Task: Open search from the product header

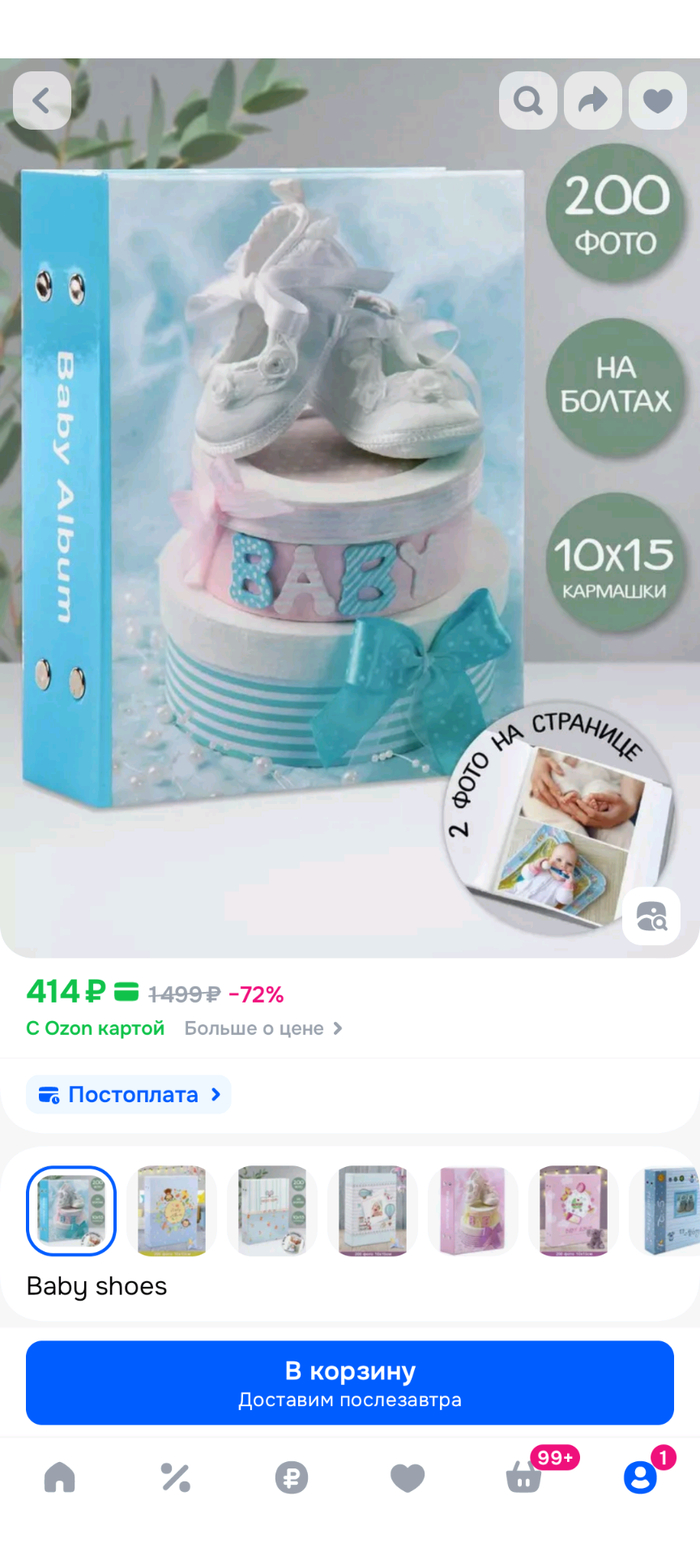Action: (528, 100)
